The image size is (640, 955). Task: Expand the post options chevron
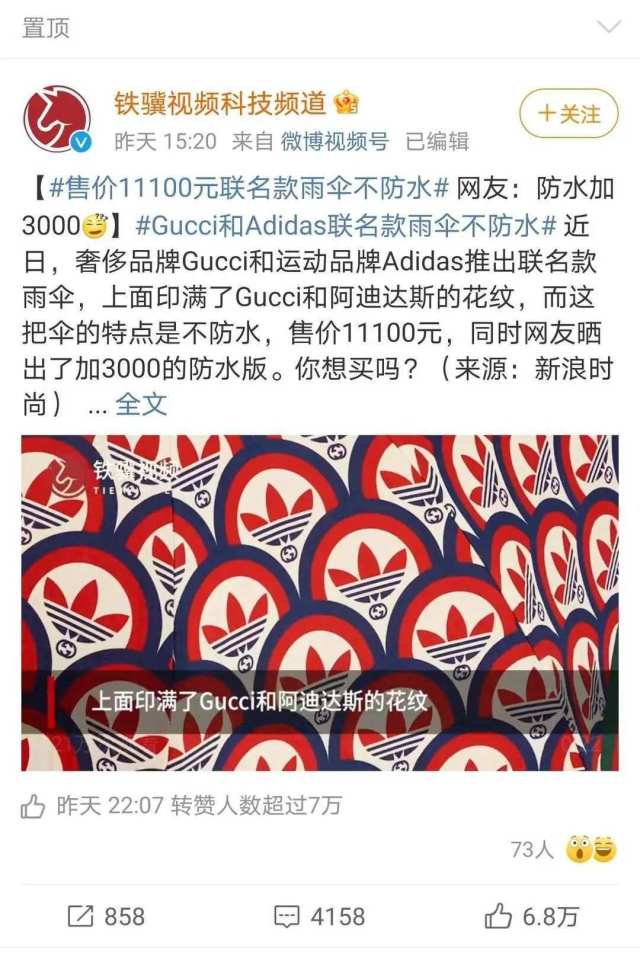[607, 27]
